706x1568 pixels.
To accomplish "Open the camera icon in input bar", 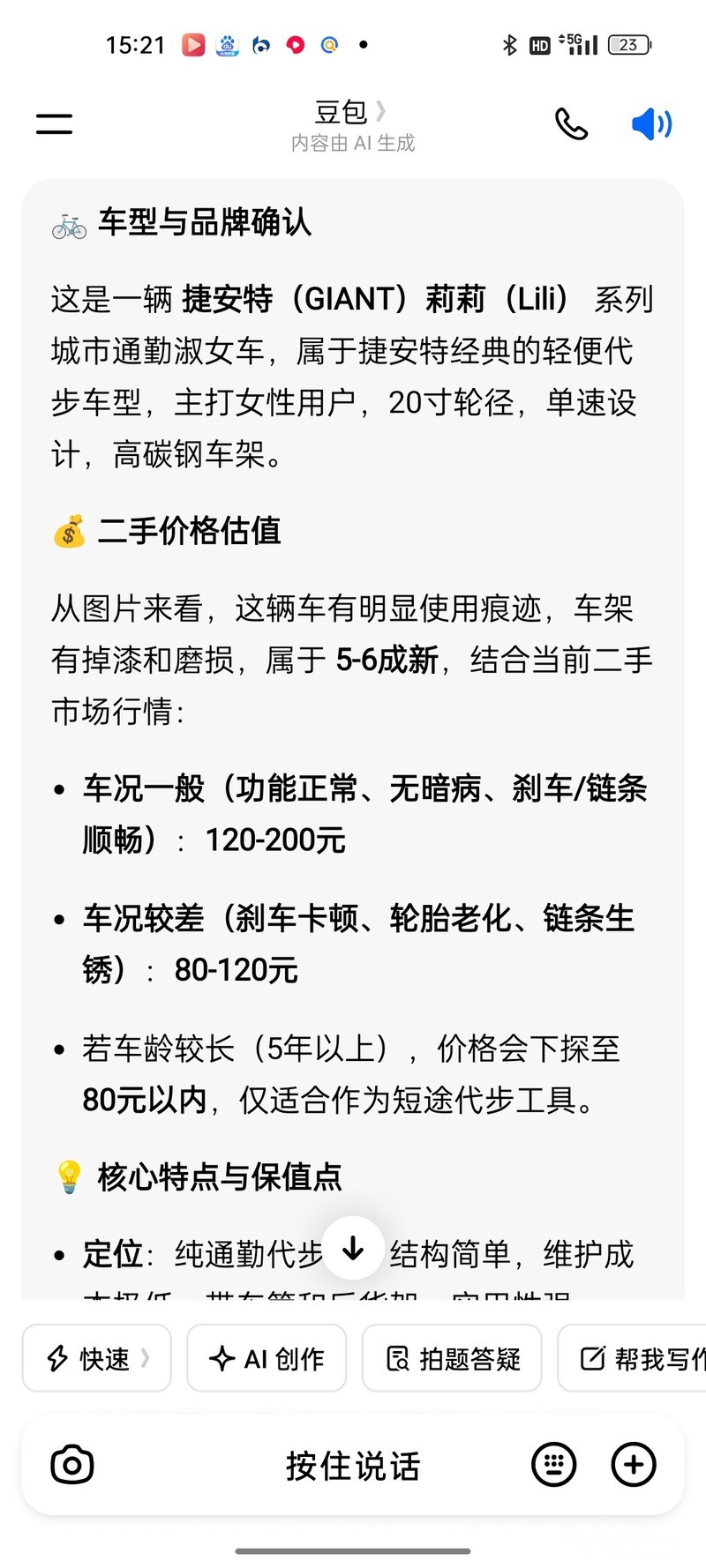I will pyautogui.click(x=72, y=1466).
